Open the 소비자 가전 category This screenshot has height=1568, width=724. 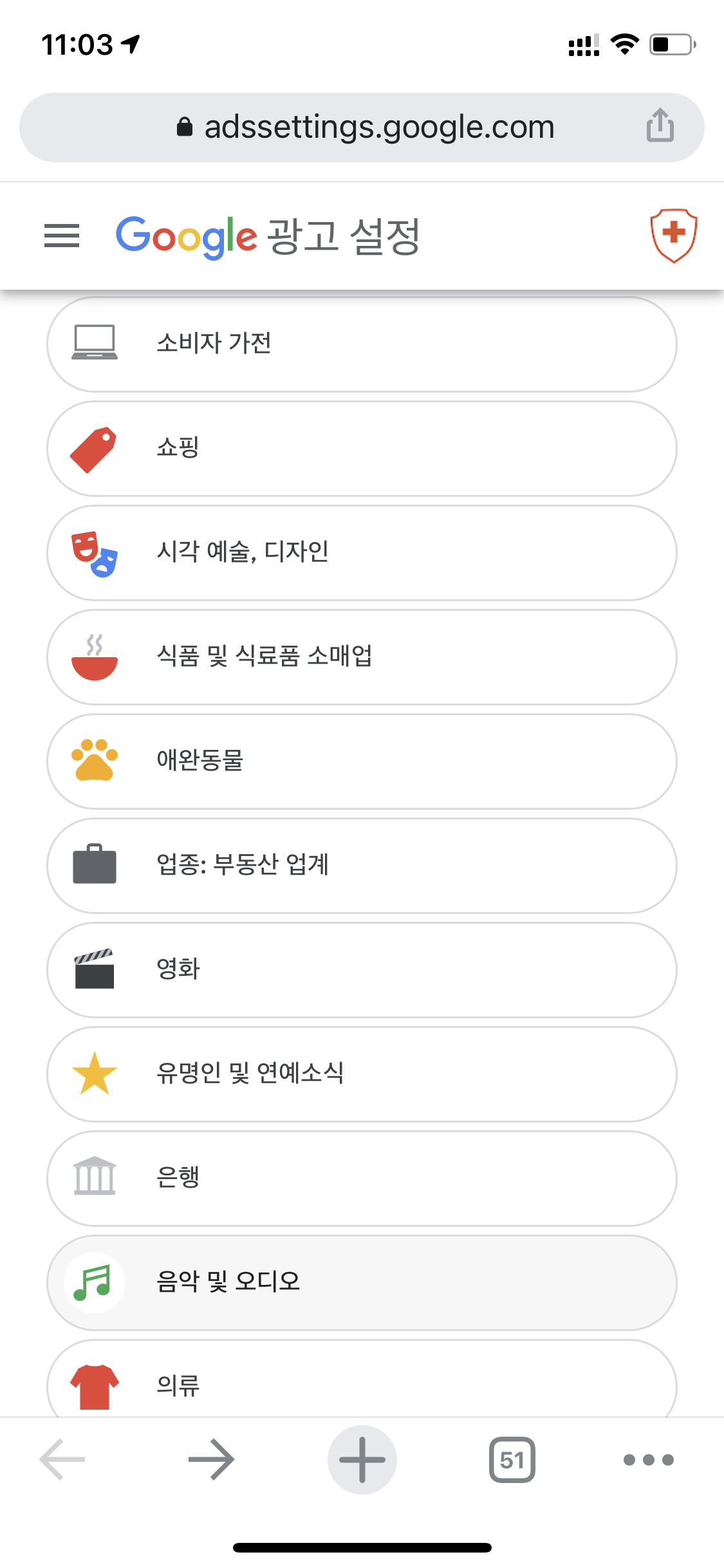(x=362, y=344)
